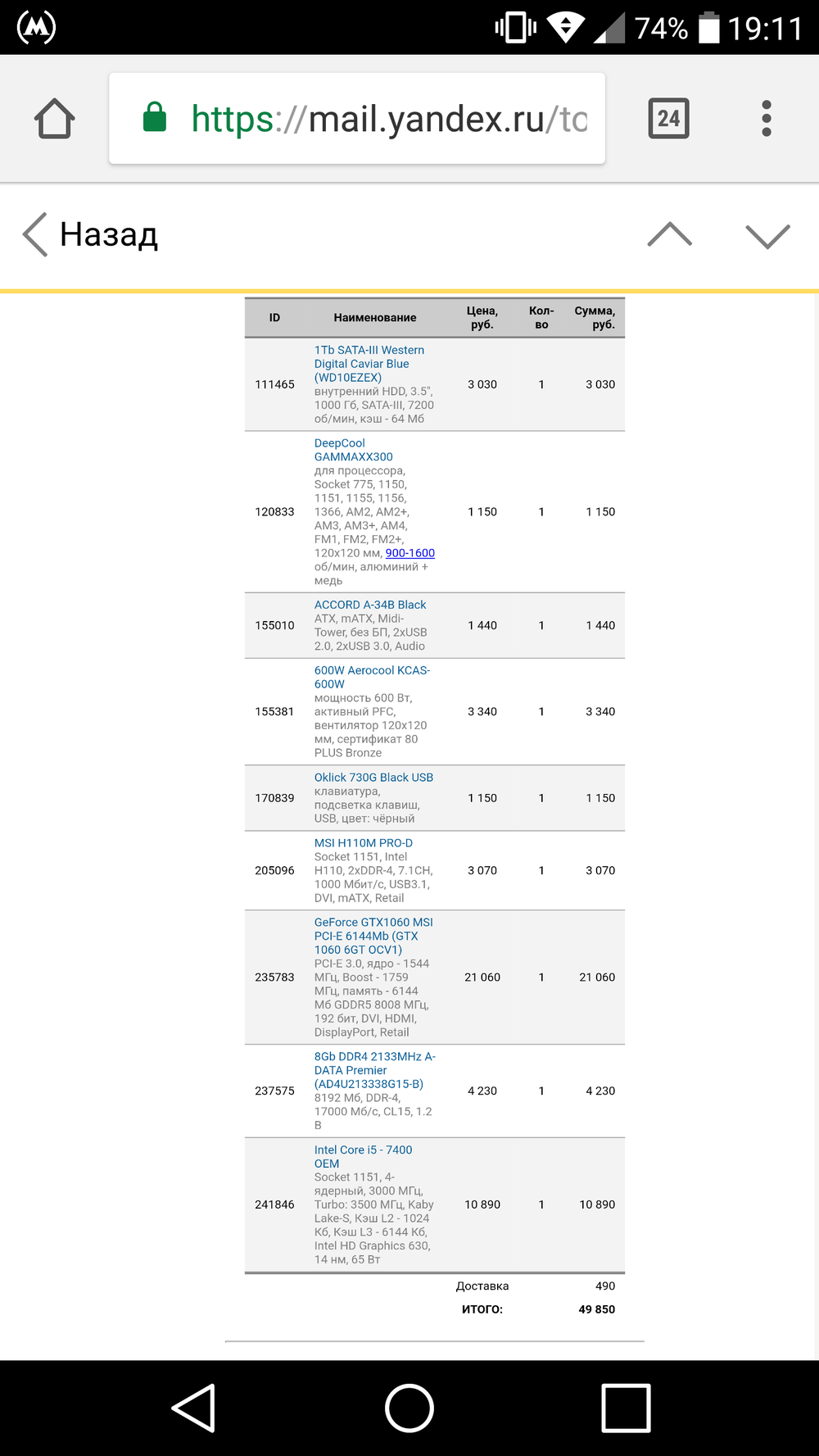Tap the browser home icon
The width and height of the screenshot is (819, 1456).
55,119
